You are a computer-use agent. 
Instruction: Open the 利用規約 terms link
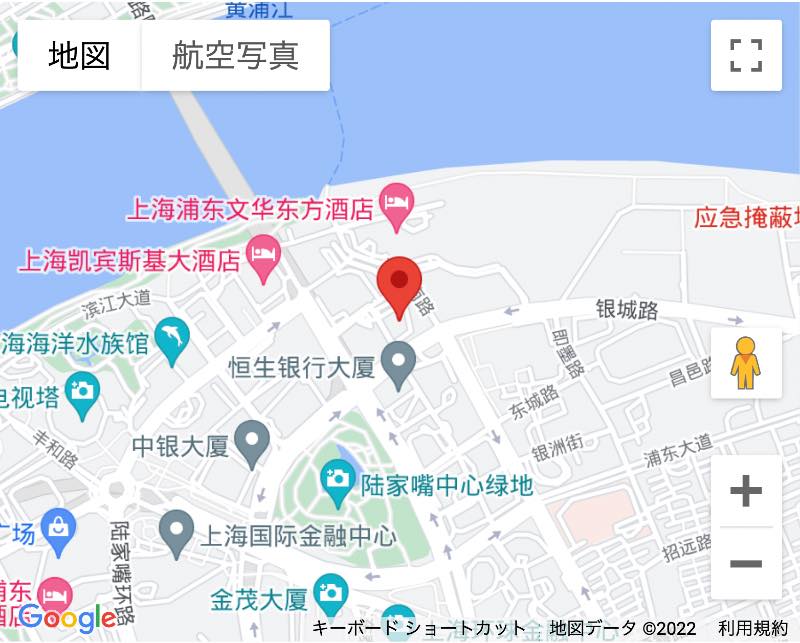[x=753, y=629]
